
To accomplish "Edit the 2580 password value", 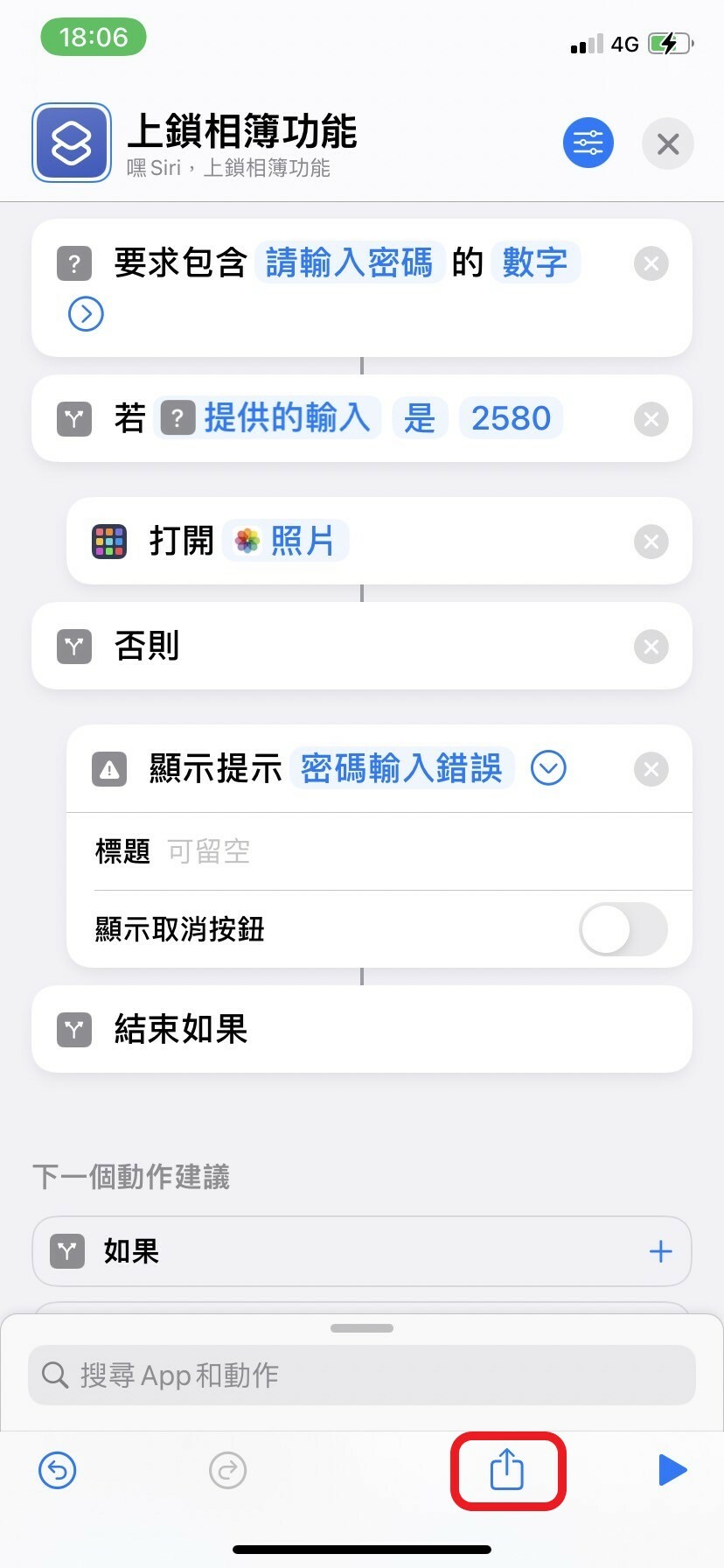I will [x=512, y=418].
